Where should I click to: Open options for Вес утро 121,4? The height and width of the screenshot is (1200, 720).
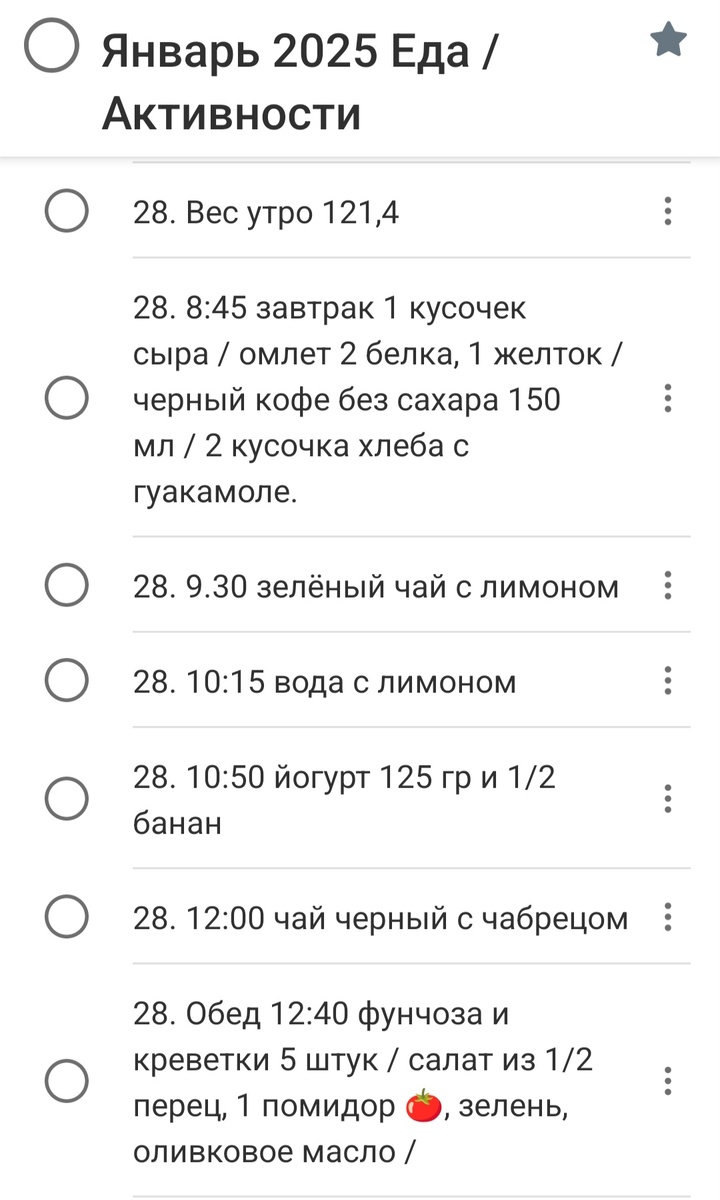(668, 211)
